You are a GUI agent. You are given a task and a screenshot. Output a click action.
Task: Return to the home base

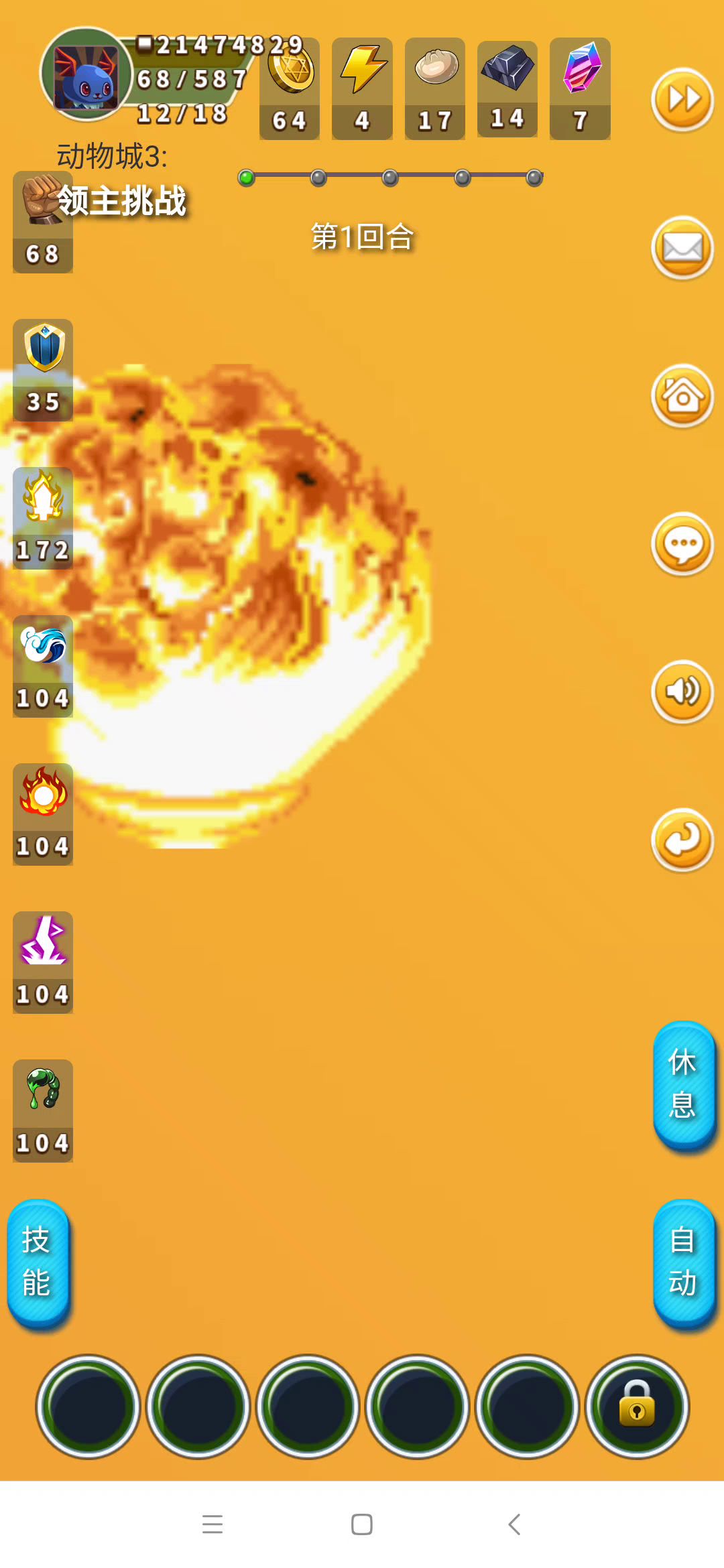pos(682,396)
